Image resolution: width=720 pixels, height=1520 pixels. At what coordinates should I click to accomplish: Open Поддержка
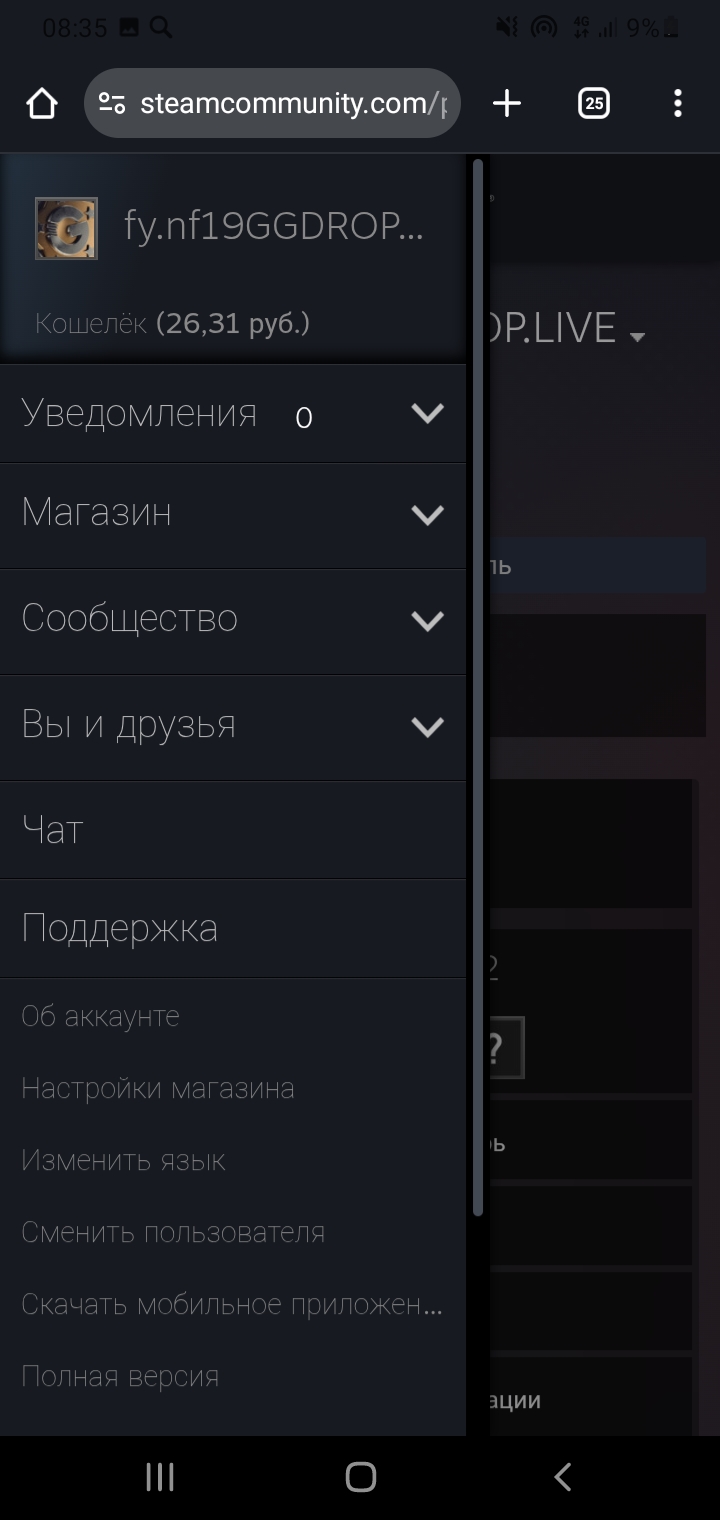click(x=233, y=928)
